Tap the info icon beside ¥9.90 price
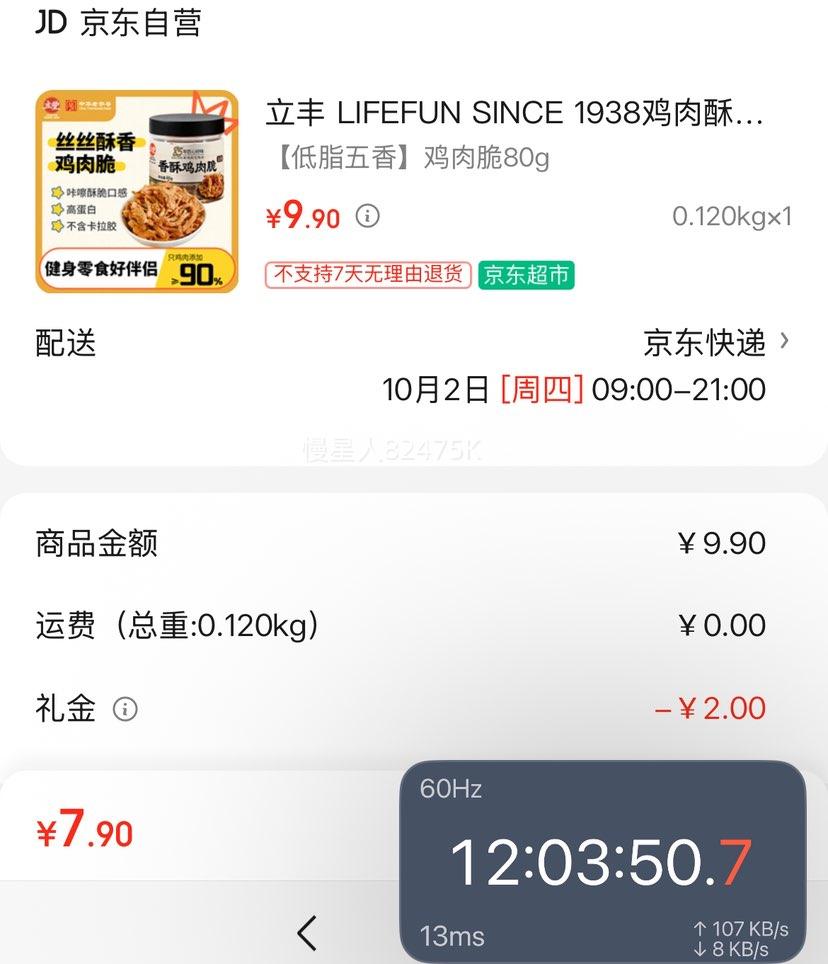The width and height of the screenshot is (828, 964). point(368,216)
